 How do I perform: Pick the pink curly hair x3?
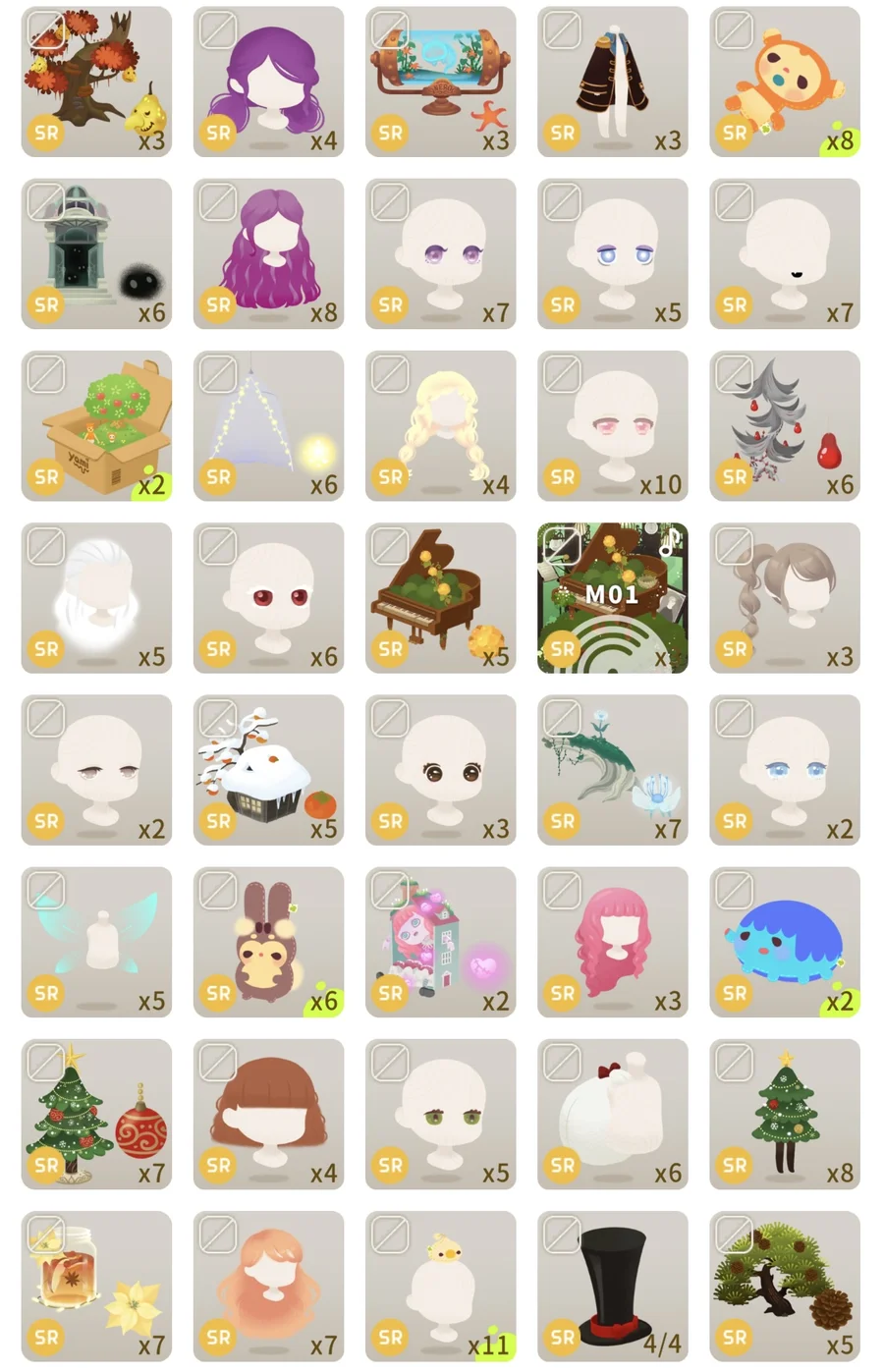[x=612, y=942]
